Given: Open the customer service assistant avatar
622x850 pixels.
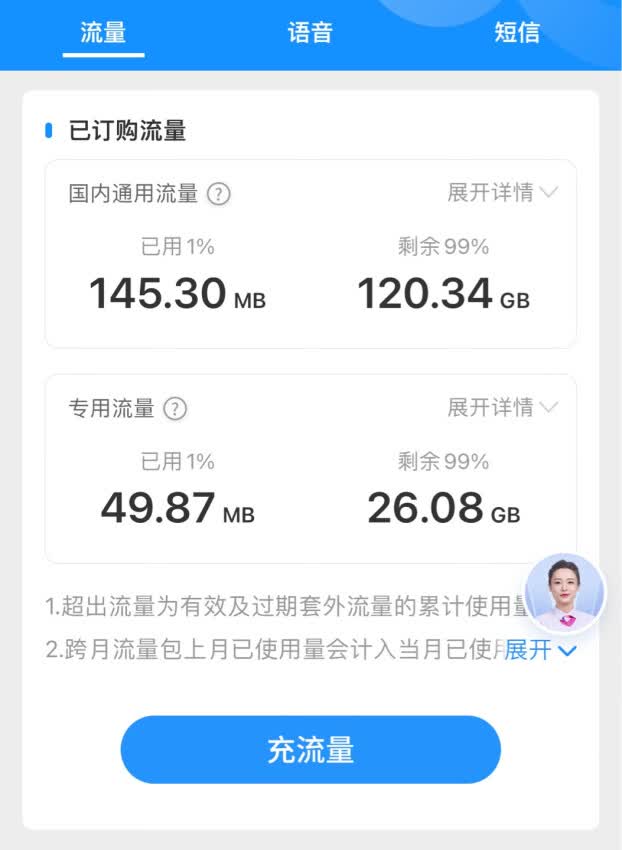Looking at the screenshot, I should 565,593.
